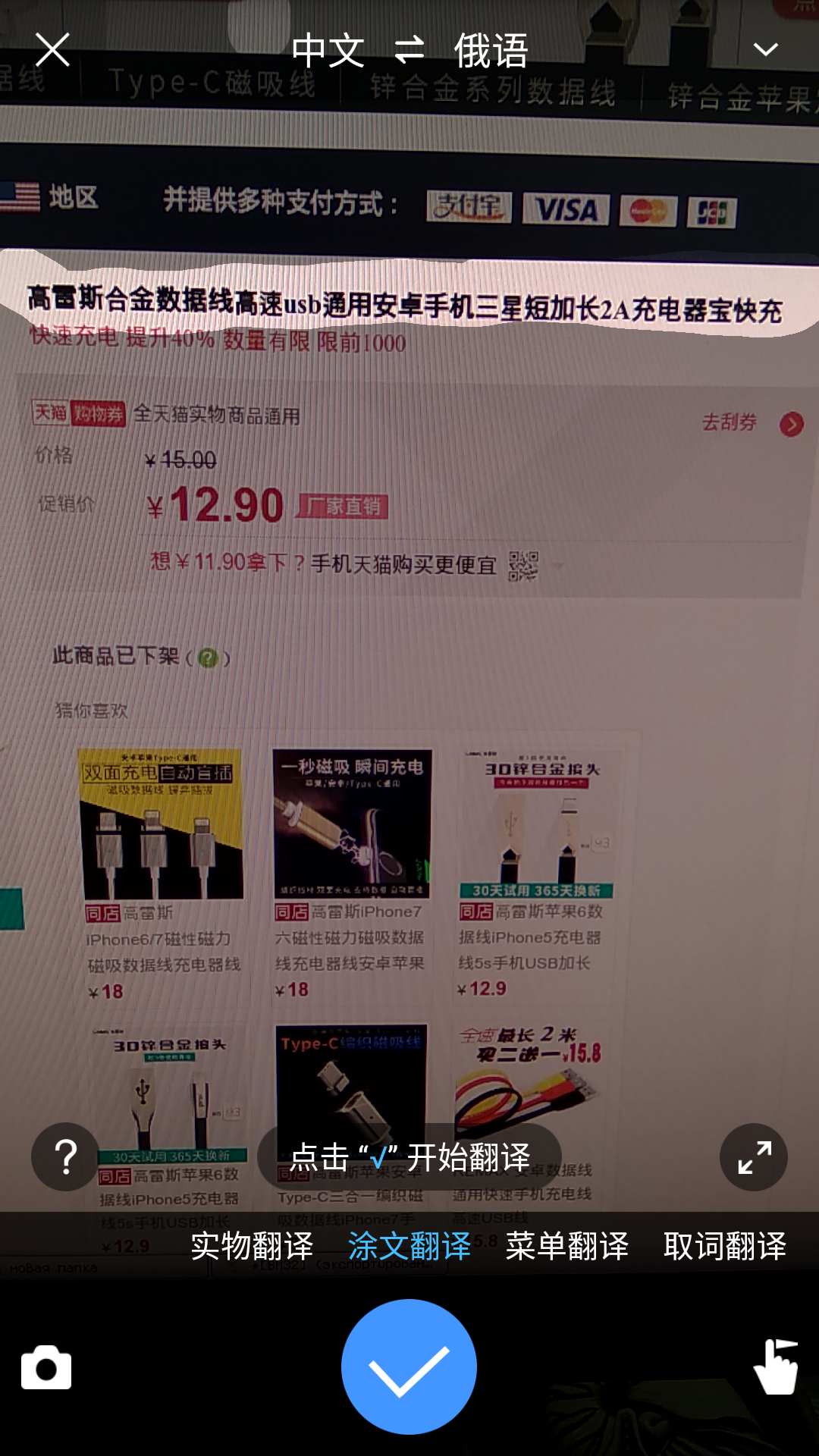Expand the language selection dropdown

(765, 50)
